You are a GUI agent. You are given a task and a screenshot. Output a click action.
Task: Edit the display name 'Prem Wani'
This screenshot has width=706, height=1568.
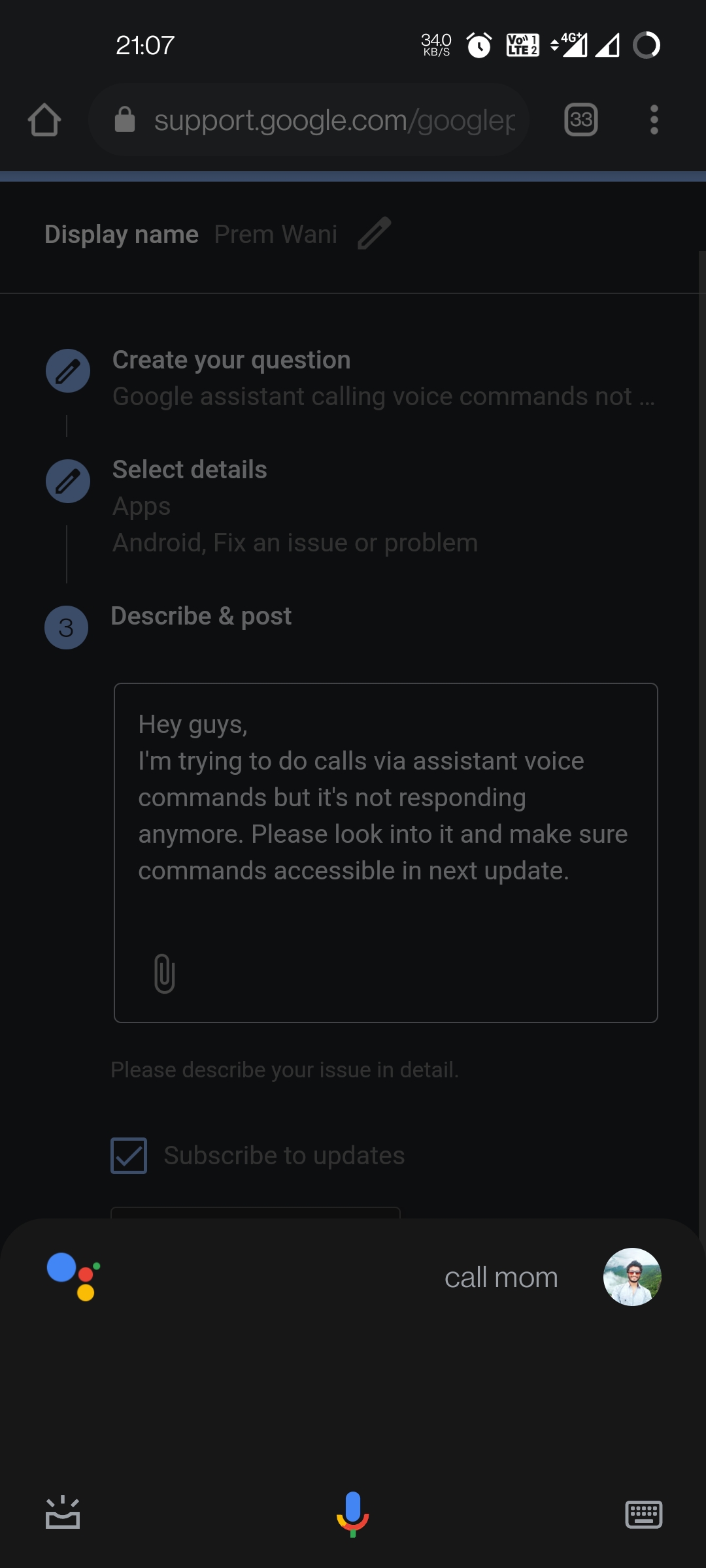375,233
